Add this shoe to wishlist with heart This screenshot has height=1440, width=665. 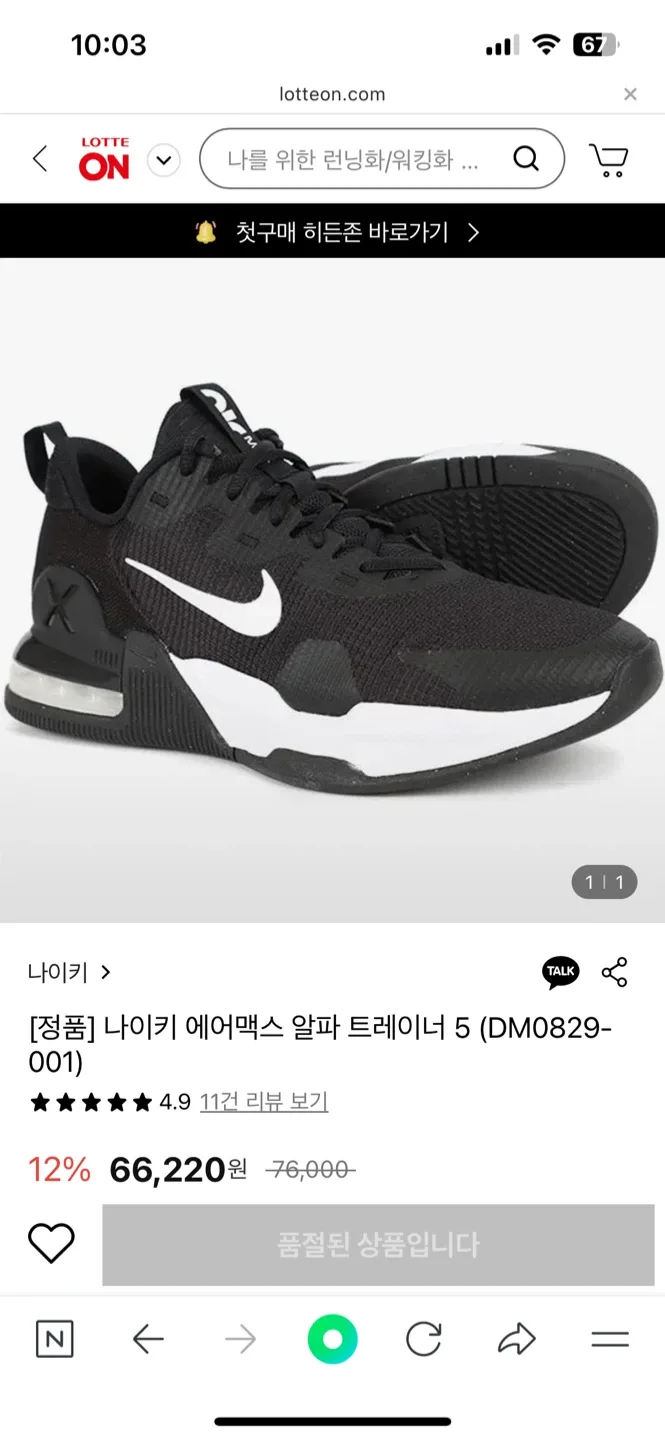[x=51, y=1244]
